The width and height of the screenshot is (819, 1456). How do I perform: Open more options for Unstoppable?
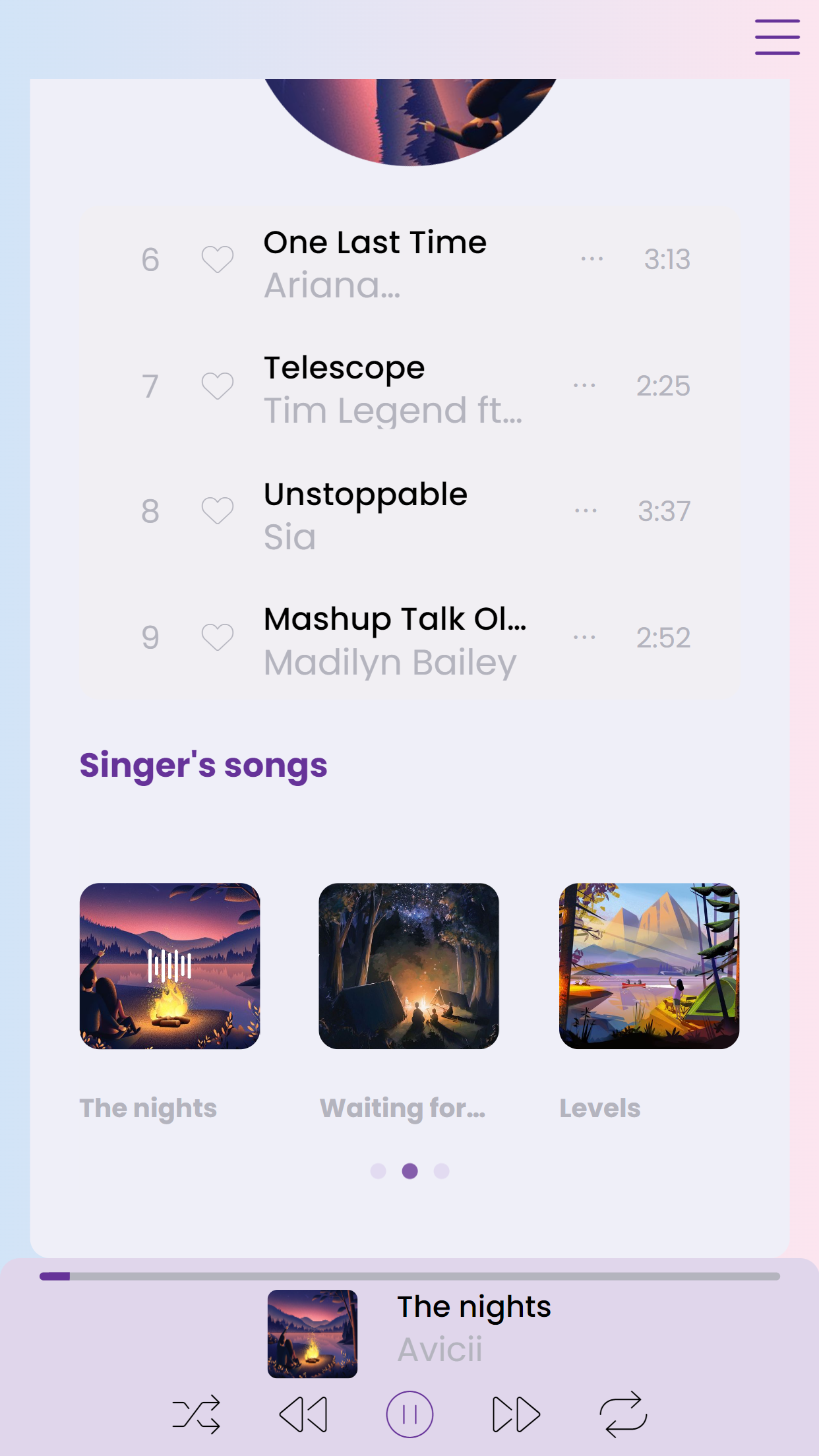pyautogui.click(x=585, y=509)
